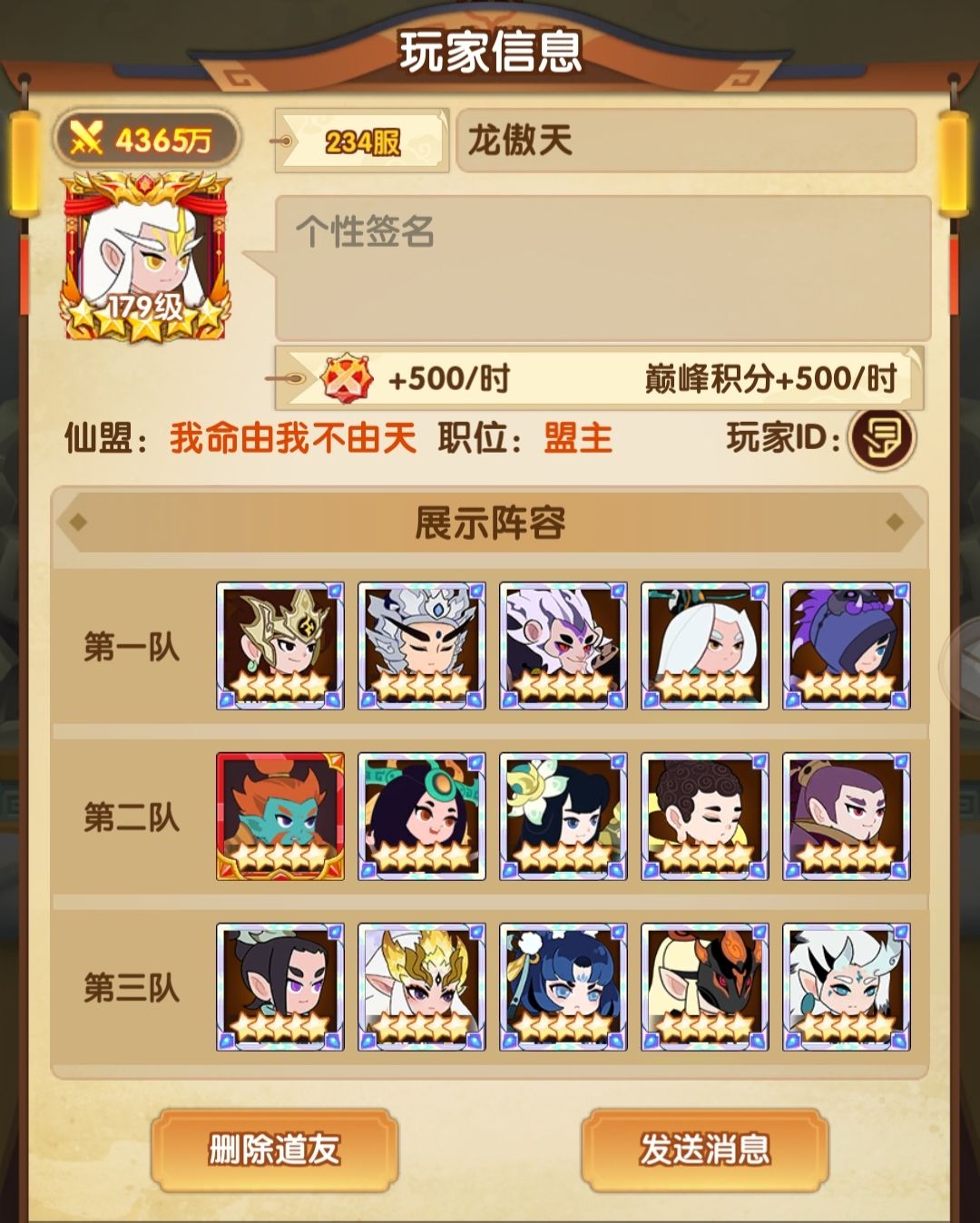The height and width of the screenshot is (1223, 980).
Task: Click the 仙盟 name 我命由我不由天
Action: tap(290, 441)
